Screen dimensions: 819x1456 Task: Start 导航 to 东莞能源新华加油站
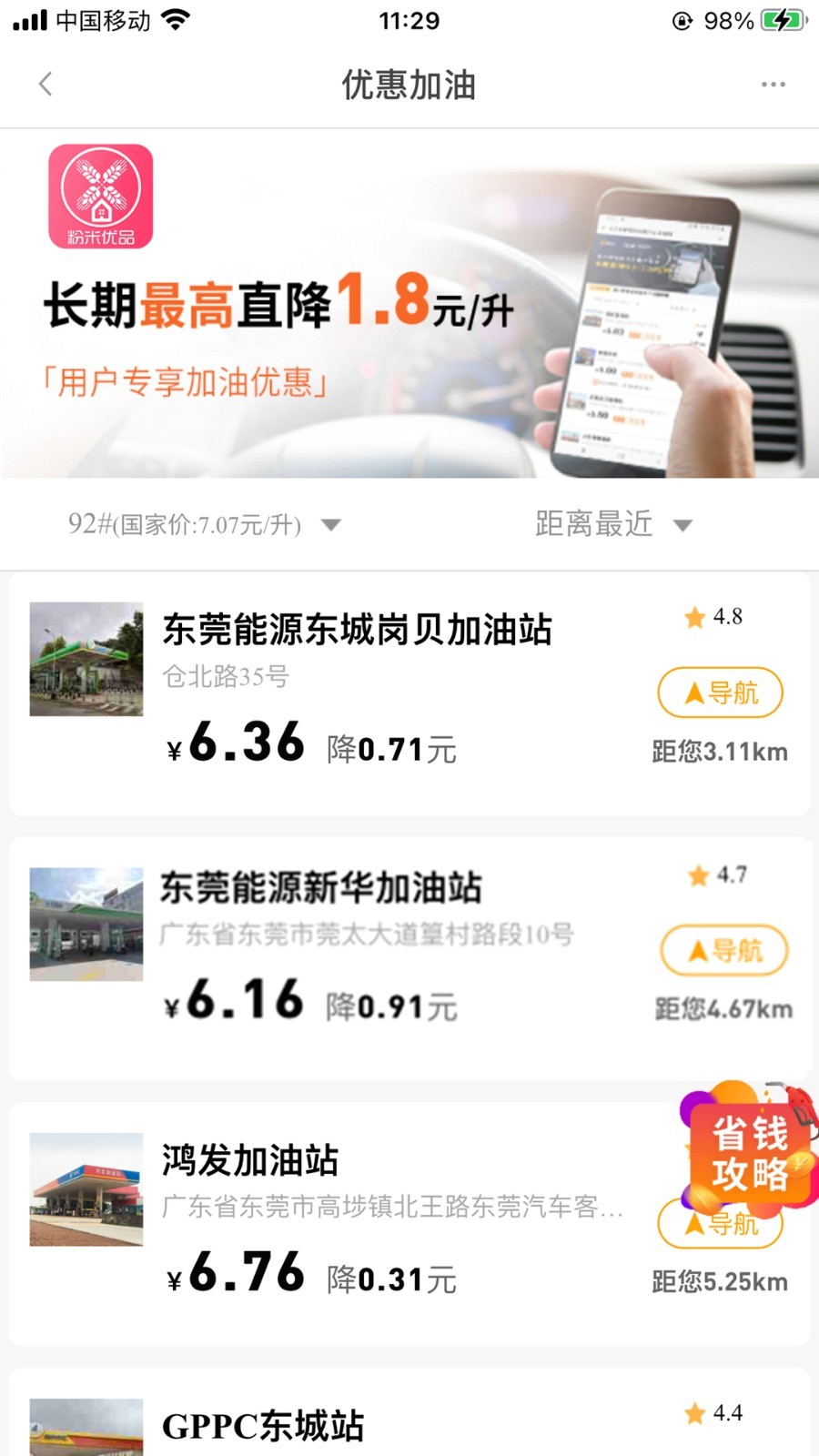[723, 951]
